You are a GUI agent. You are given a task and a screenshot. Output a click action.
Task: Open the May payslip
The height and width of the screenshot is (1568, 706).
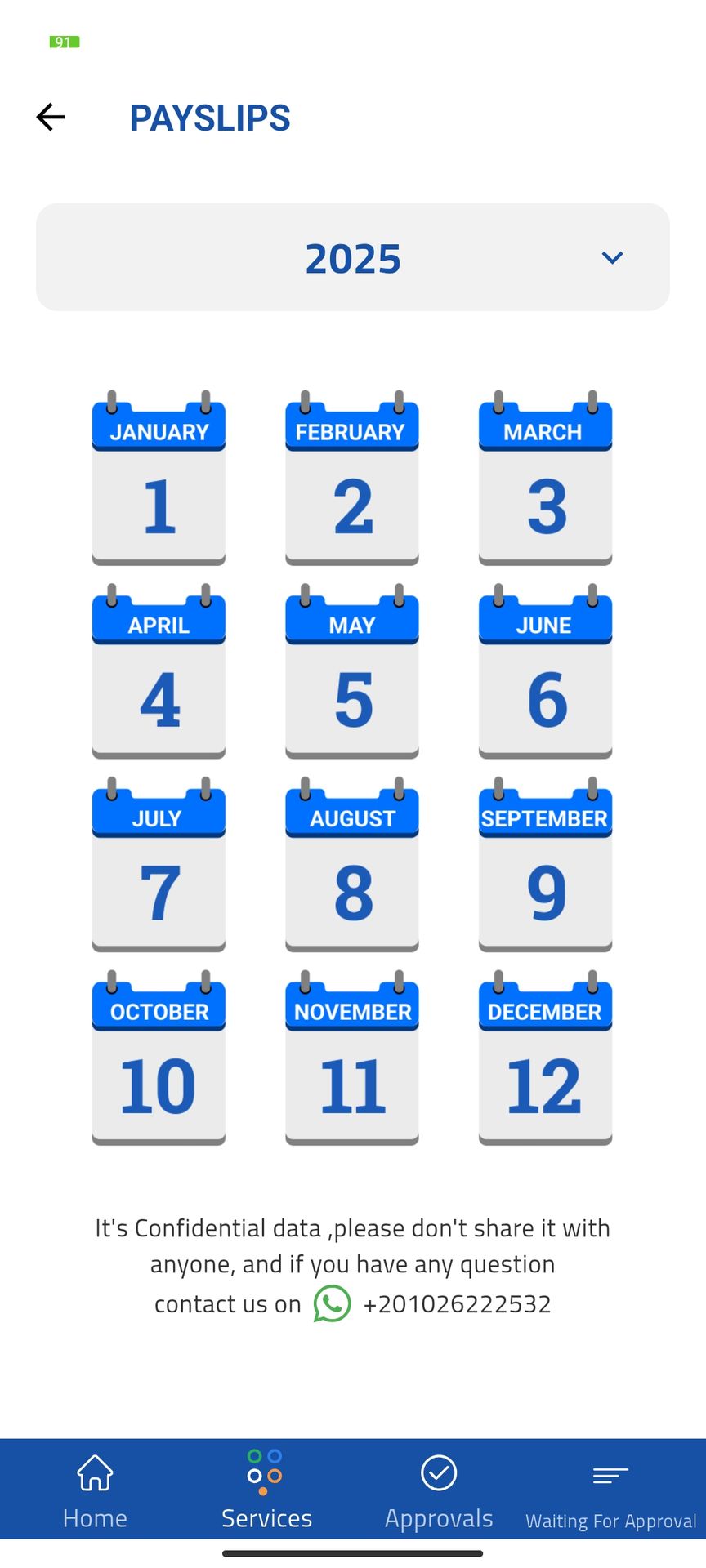click(352, 674)
